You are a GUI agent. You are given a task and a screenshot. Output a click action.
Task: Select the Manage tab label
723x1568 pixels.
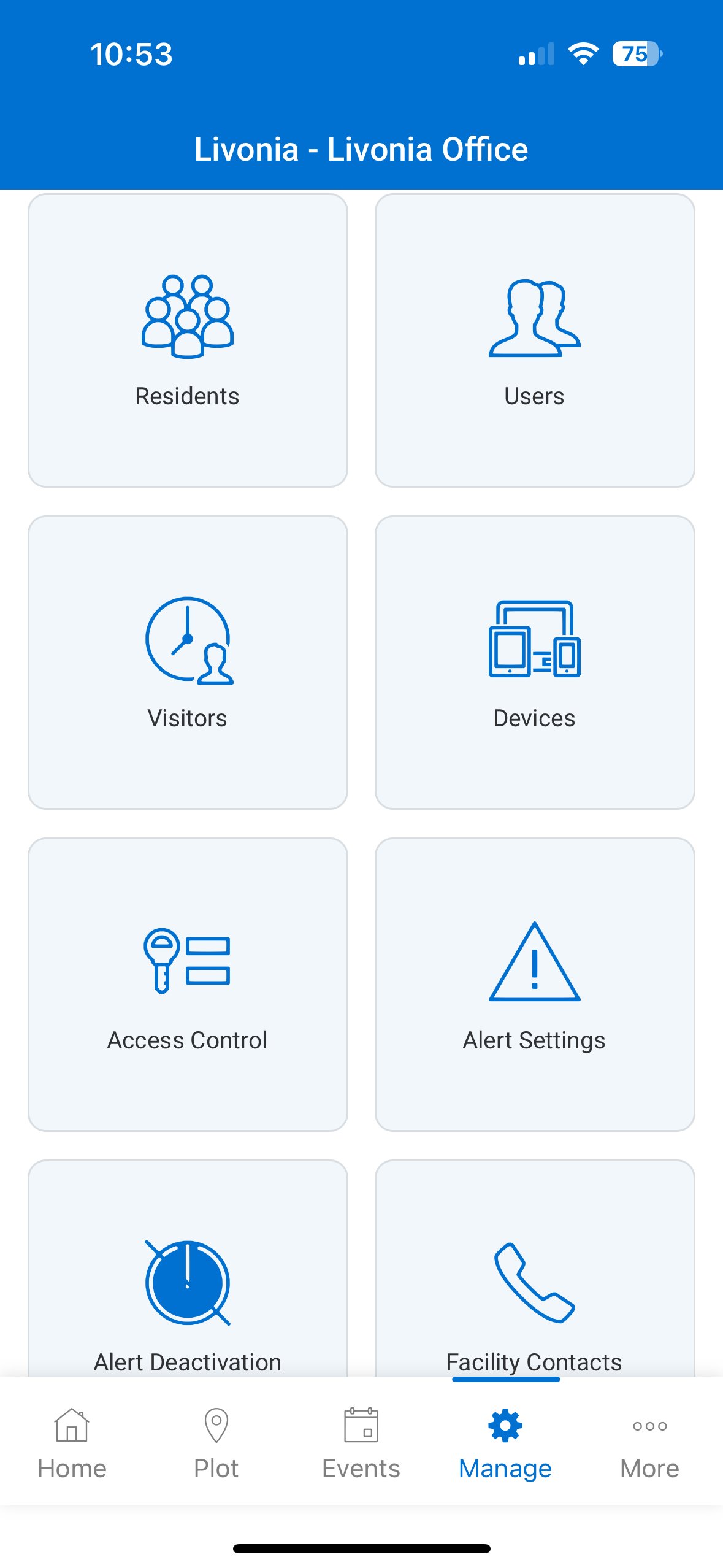tap(504, 1468)
